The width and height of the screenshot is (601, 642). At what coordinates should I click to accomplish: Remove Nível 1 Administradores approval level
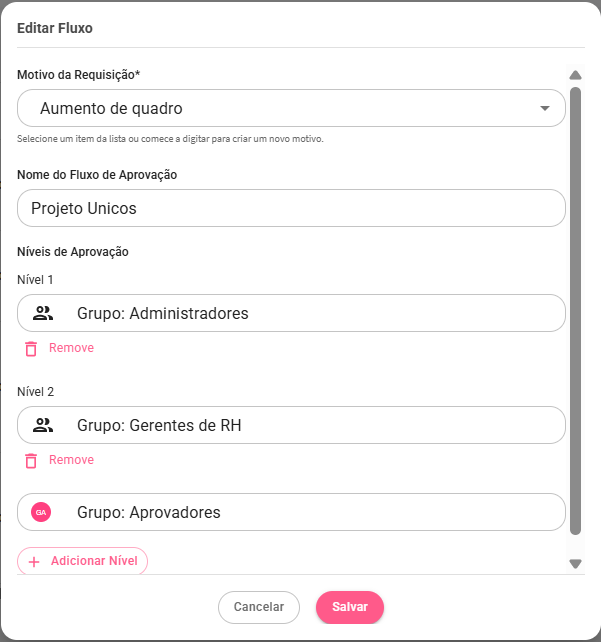(x=60, y=348)
